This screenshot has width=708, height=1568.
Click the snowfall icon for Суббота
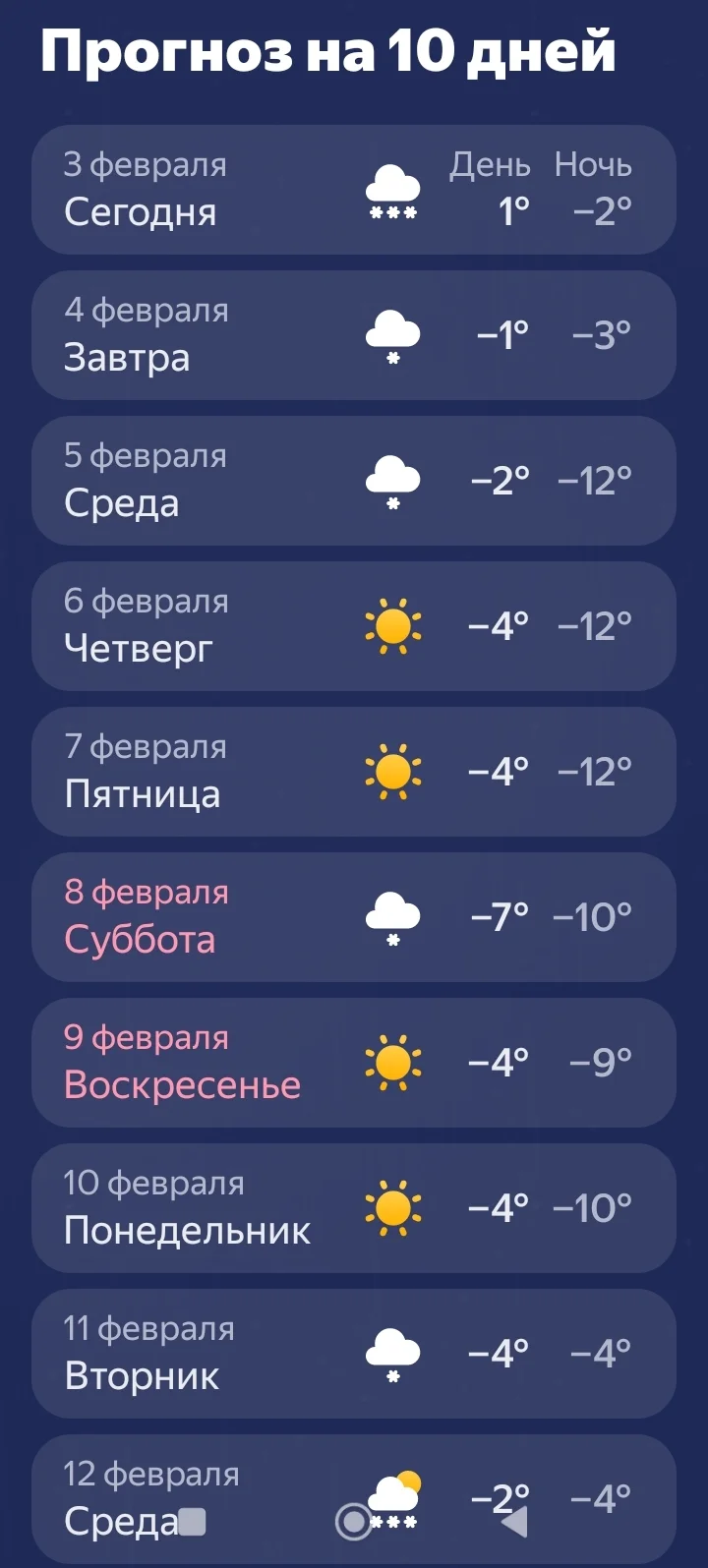(x=391, y=916)
